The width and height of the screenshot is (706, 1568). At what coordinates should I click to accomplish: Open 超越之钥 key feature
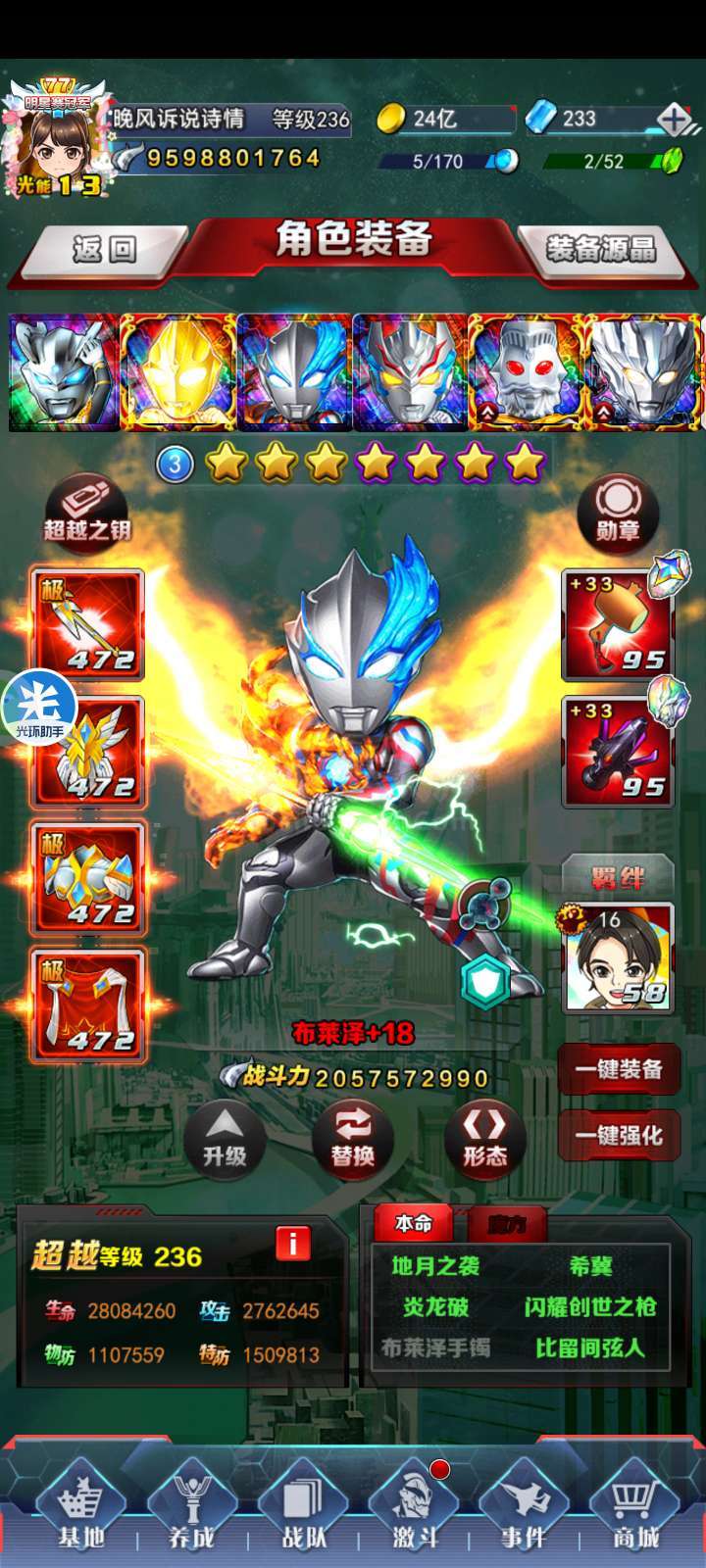tap(87, 511)
